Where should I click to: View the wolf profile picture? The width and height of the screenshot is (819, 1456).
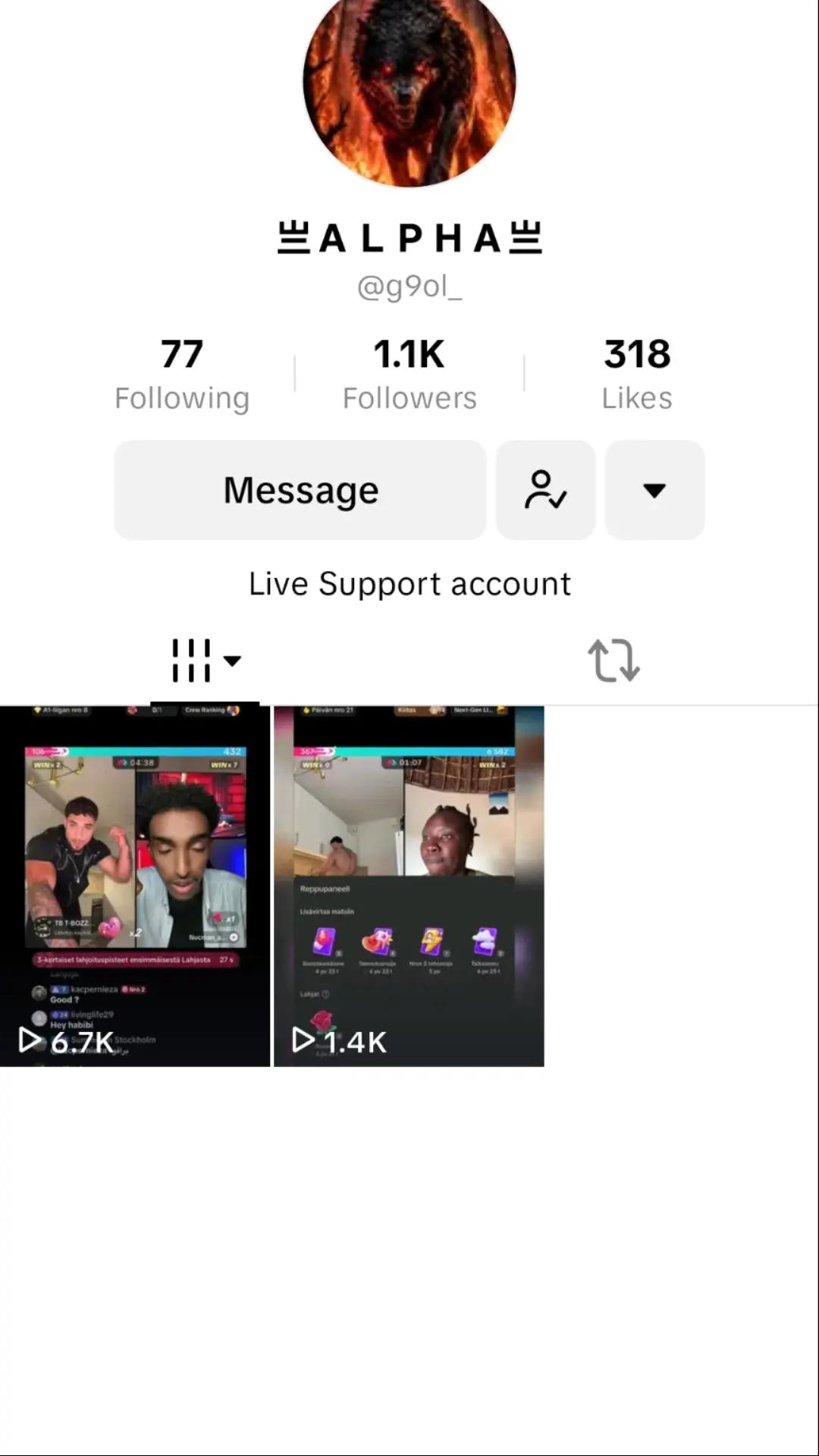coord(409,82)
